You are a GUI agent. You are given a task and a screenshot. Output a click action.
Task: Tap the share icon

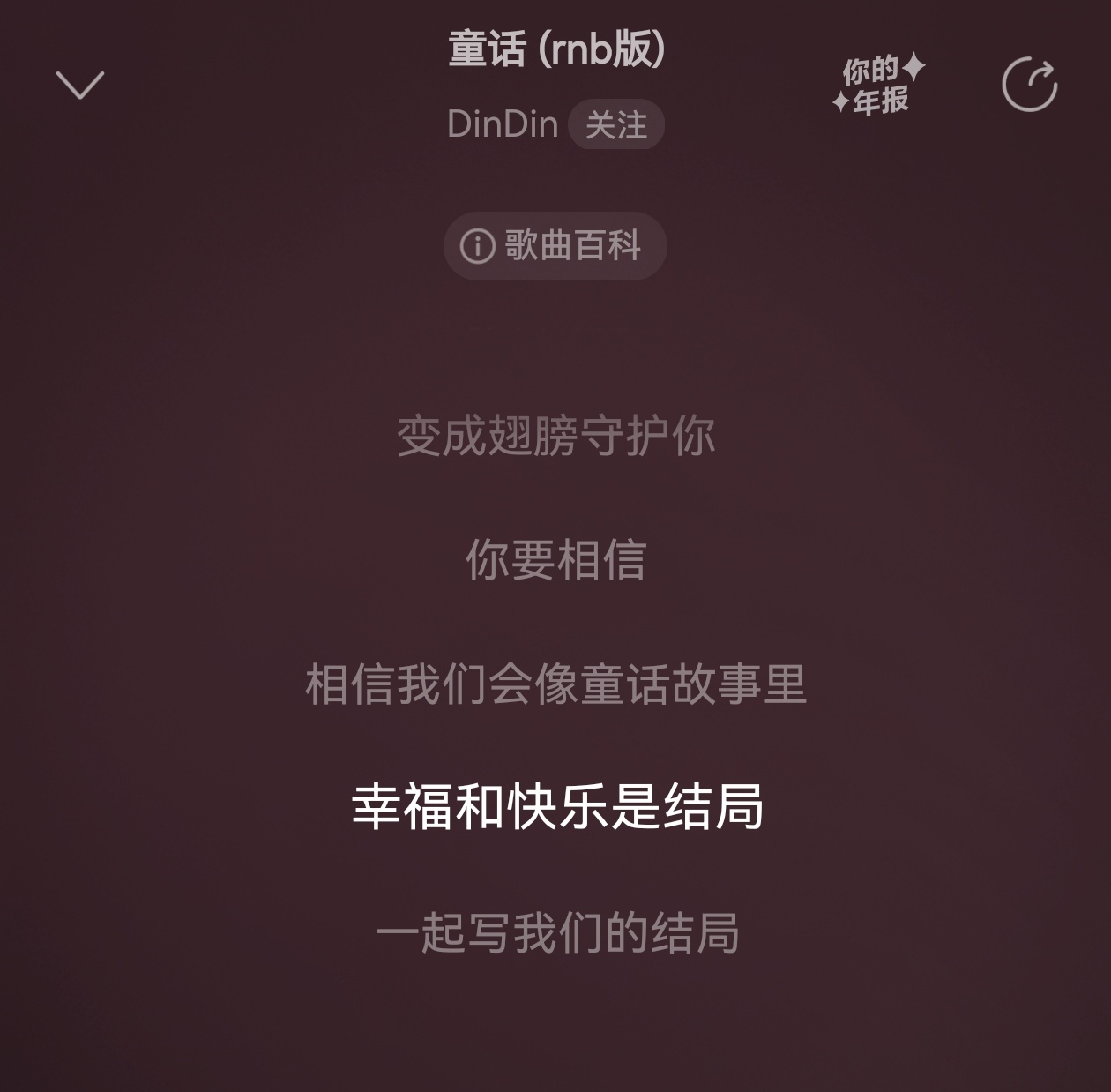coord(1029,85)
